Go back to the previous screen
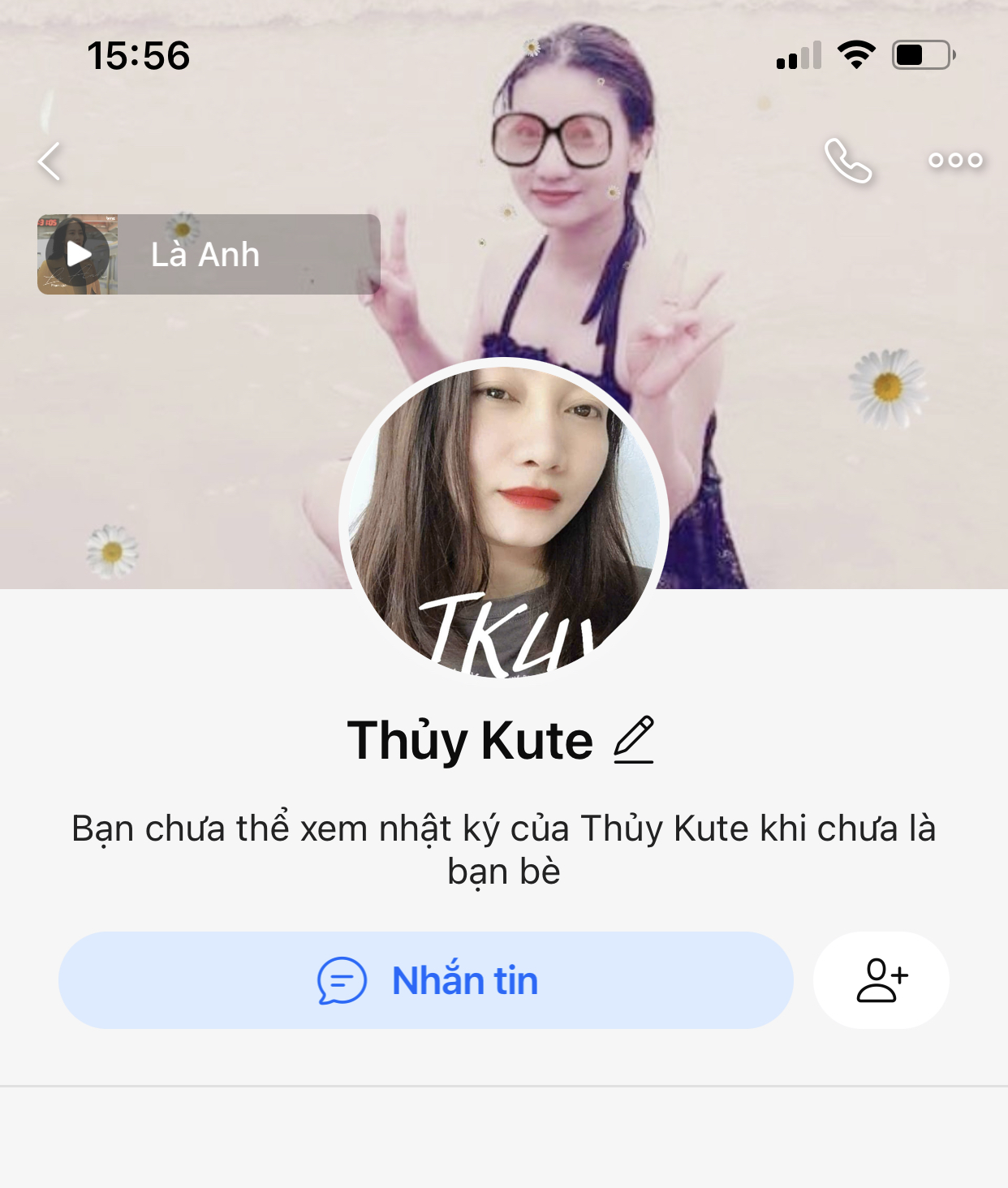 [x=50, y=161]
